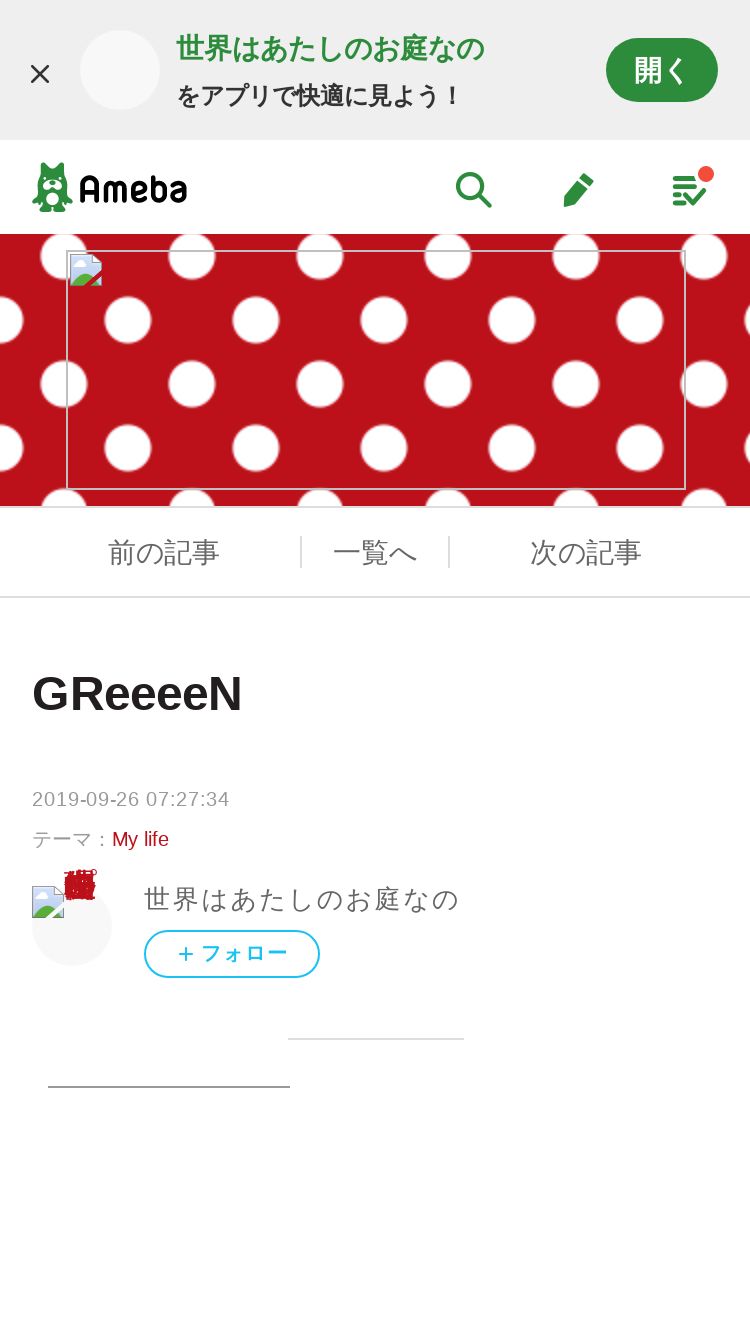The height and width of the screenshot is (1334, 750).
Task: Tap the polka dot blog header image
Action: click(376, 370)
